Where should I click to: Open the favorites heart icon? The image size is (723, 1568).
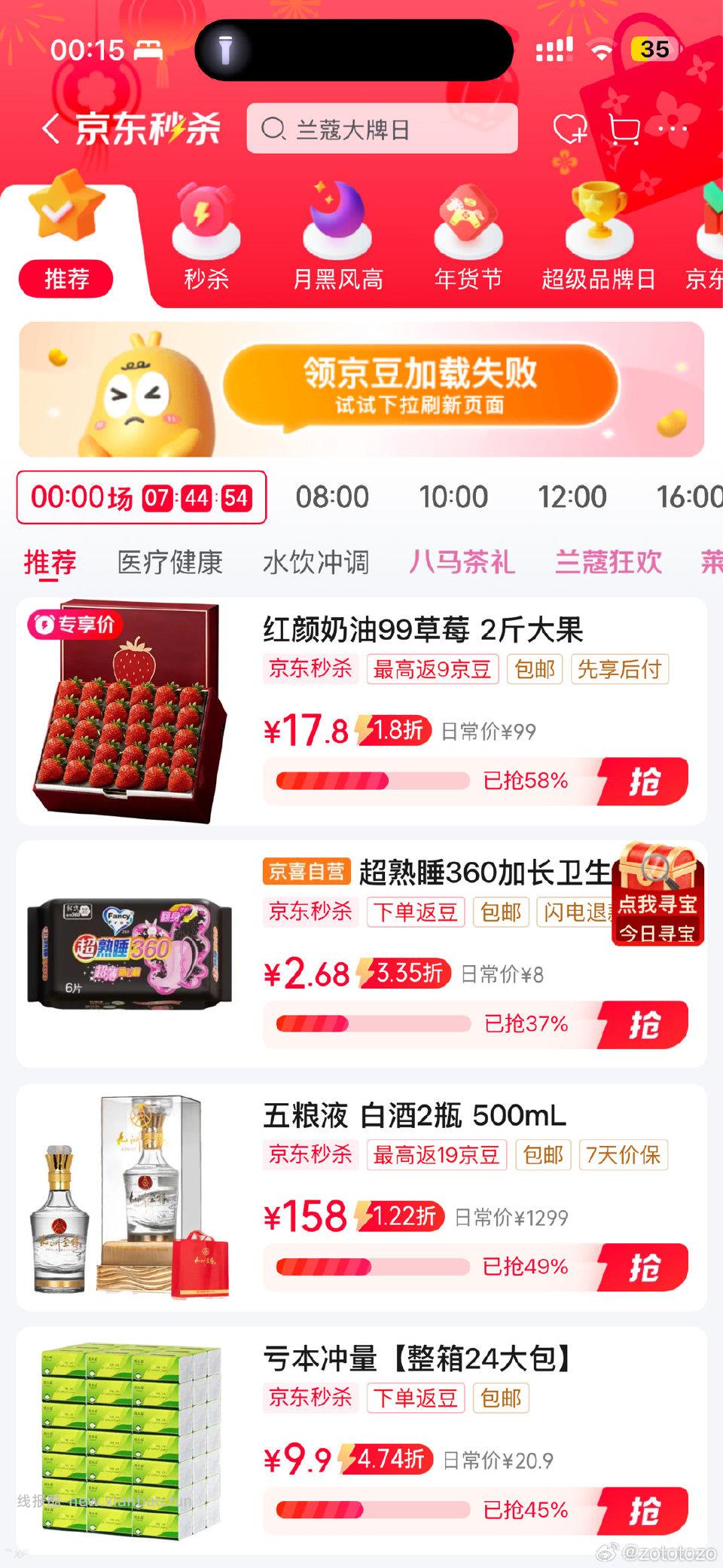click(570, 130)
